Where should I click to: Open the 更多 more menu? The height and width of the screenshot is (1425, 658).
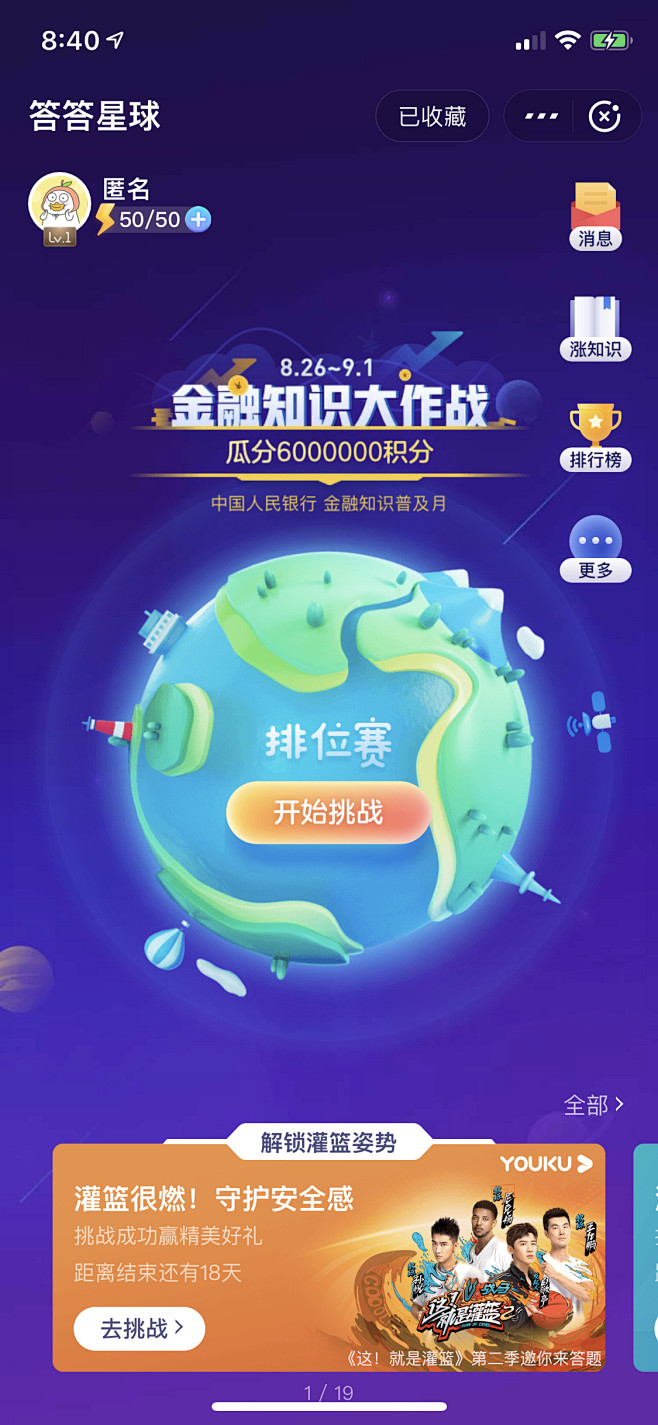(x=595, y=550)
